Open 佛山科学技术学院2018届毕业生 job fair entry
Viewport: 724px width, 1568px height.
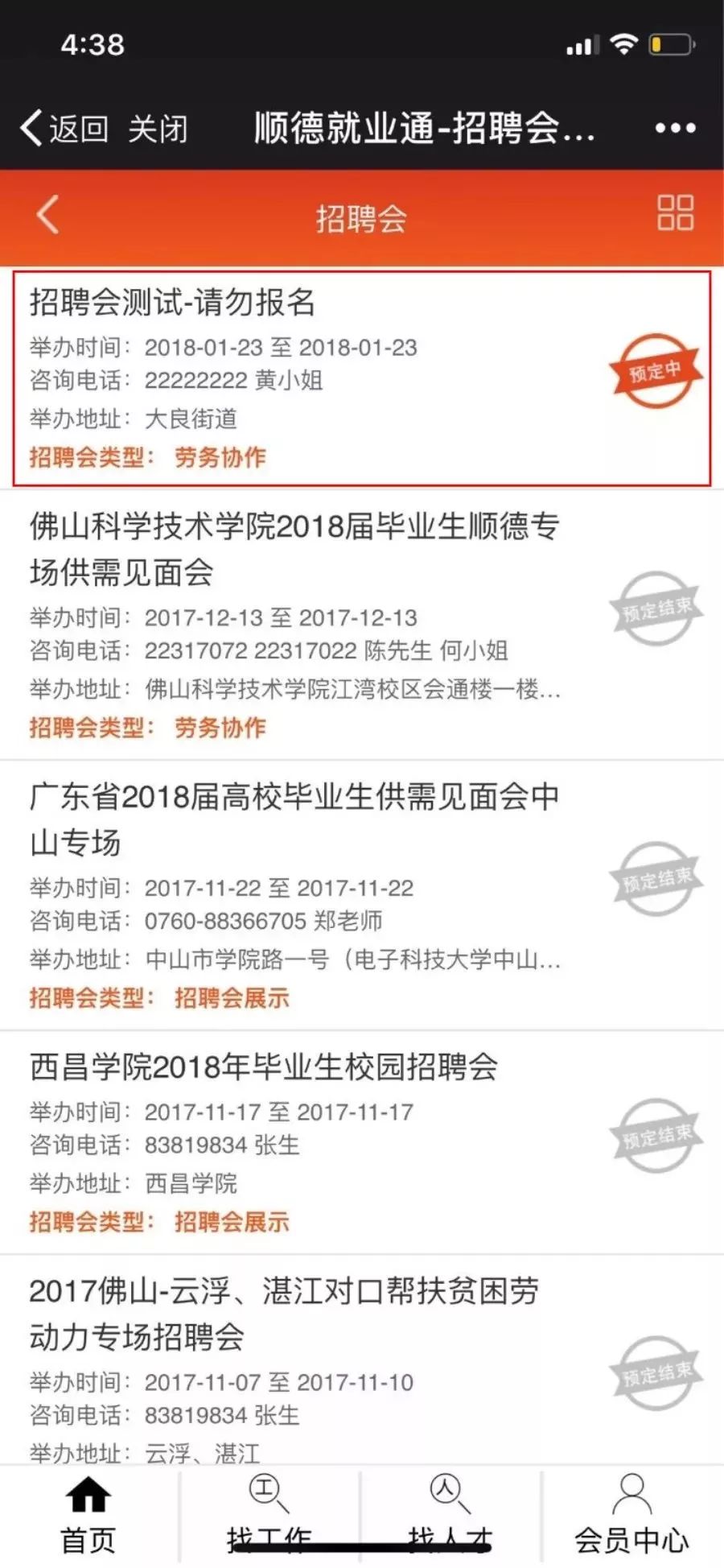[x=362, y=625]
